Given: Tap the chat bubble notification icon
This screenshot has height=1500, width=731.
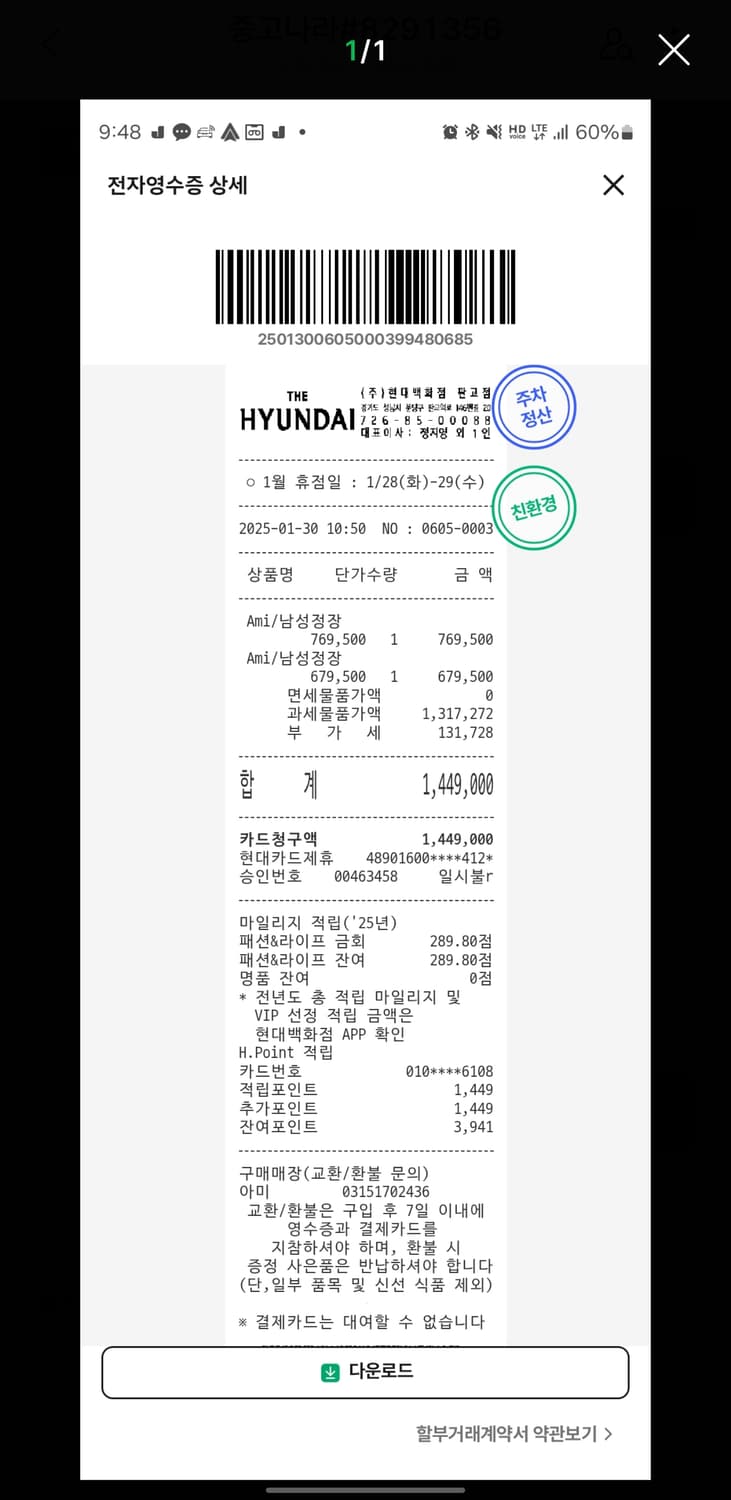Looking at the screenshot, I should [180, 132].
